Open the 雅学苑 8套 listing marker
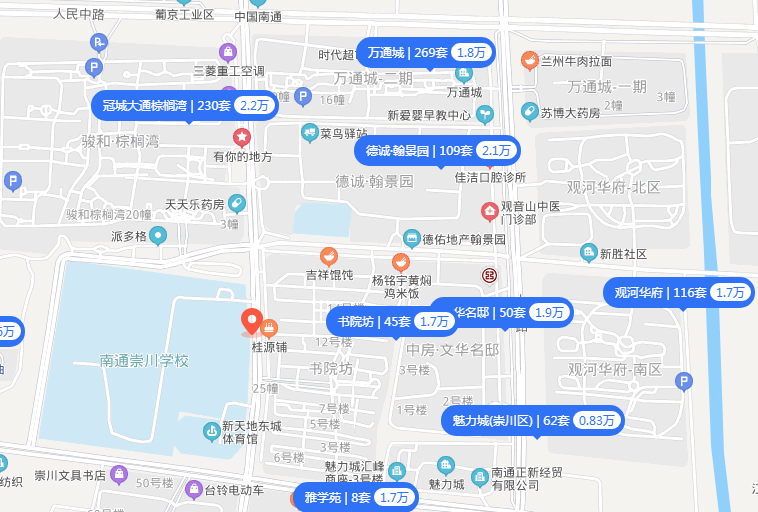This screenshot has height=512, width=758. 354,497
